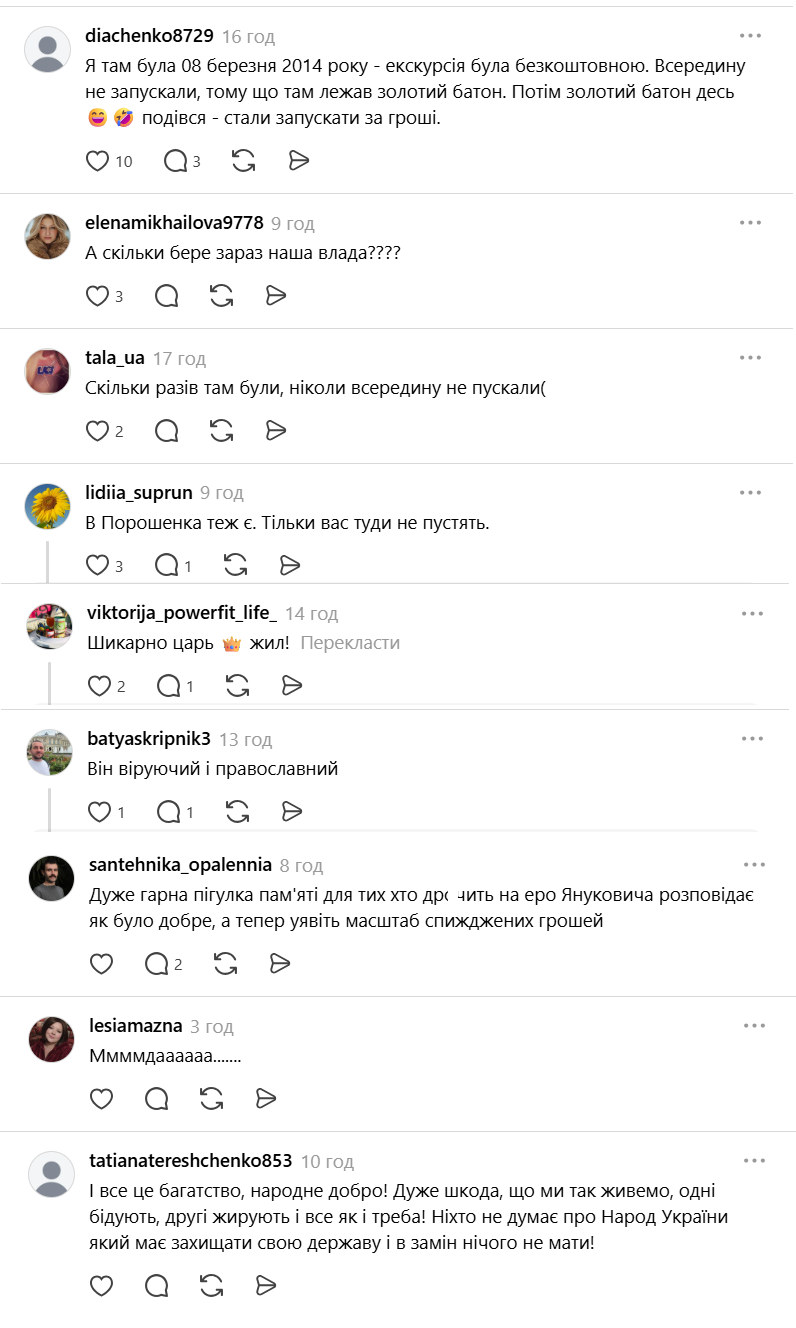Screen dimensions: 796x1328
Task: Reply to tala_ua's comment
Action: point(167,431)
